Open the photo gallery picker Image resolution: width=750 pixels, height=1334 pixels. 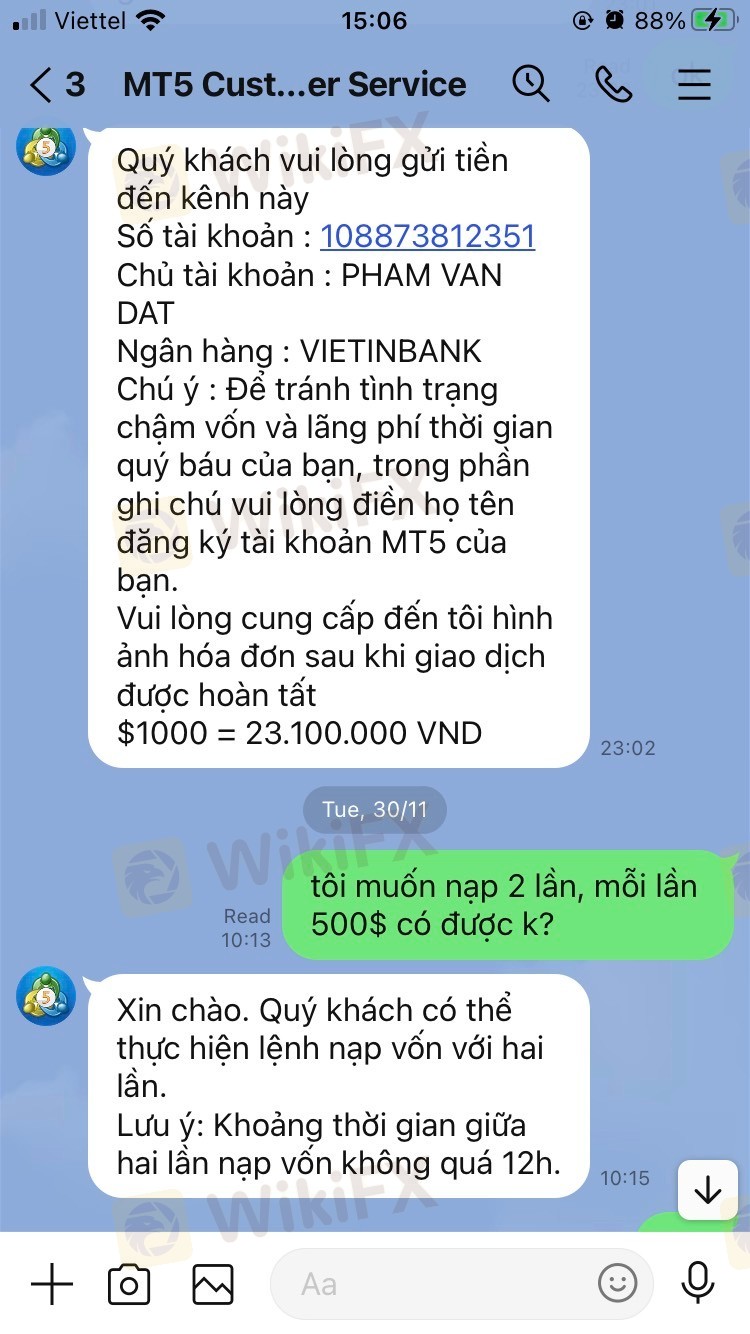click(x=212, y=1284)
